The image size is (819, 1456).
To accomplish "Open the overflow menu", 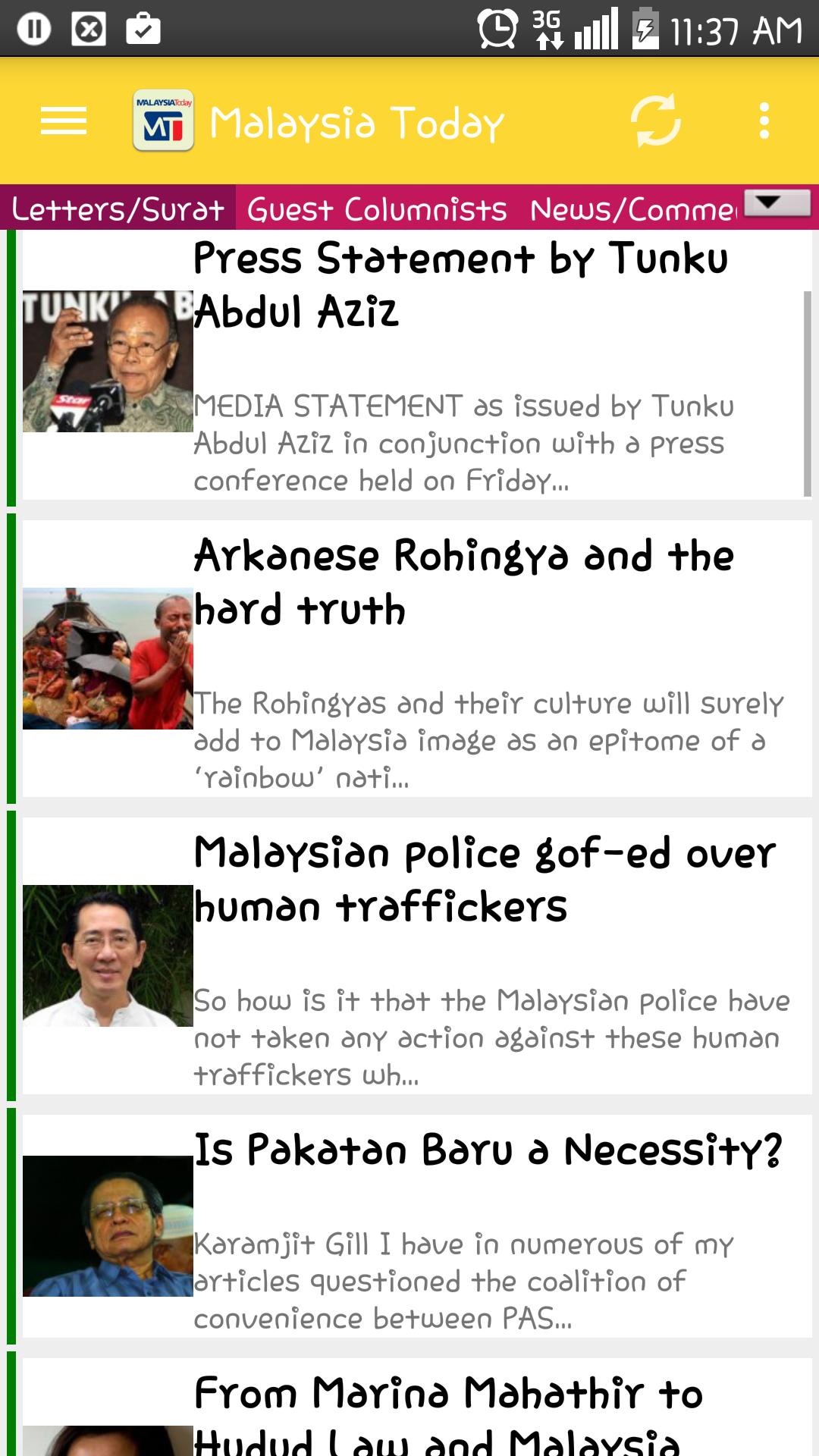I will click(x=764, y=121).
